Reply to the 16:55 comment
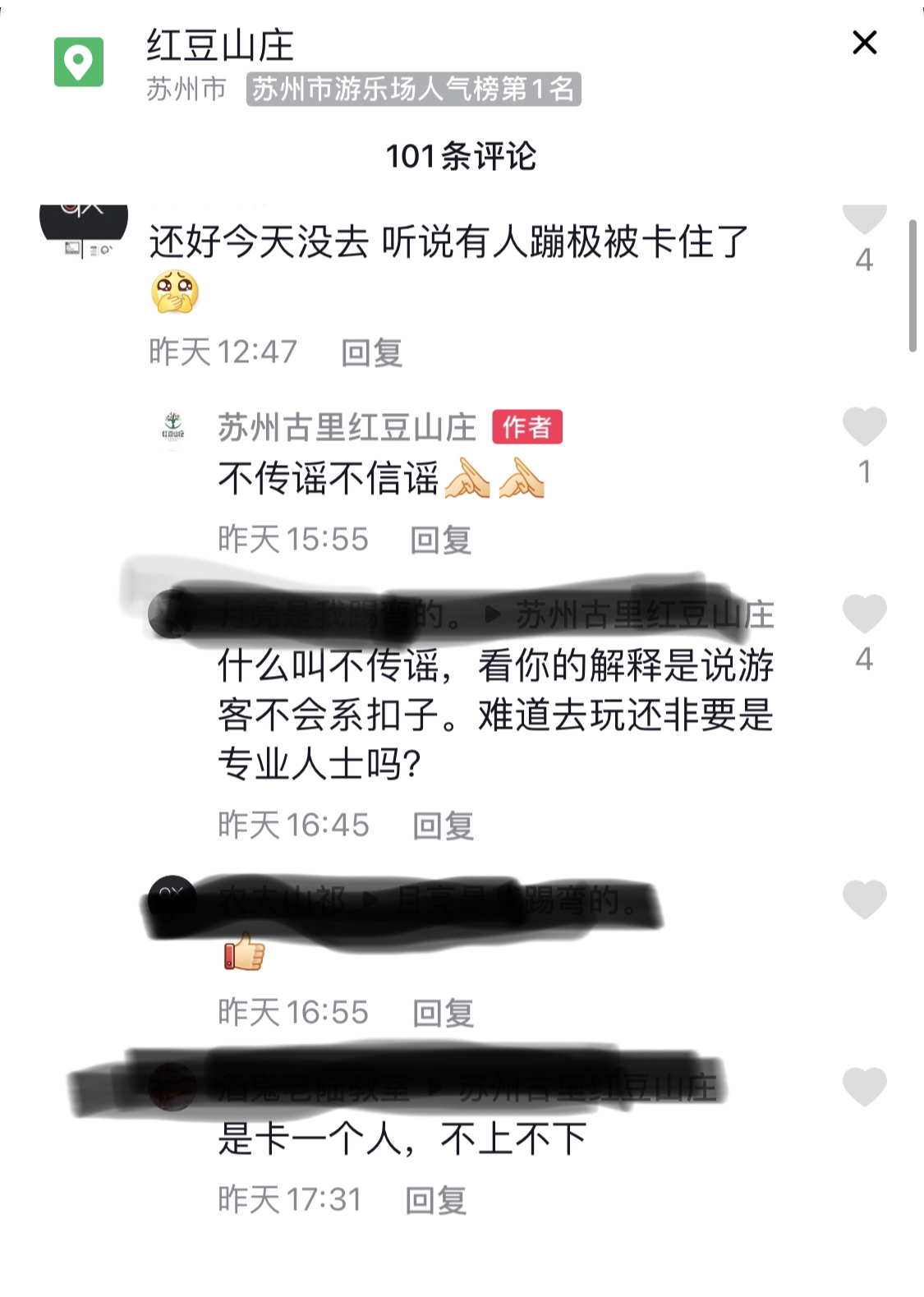Viewport: 924px width, 1297px height. (443, 1013)
